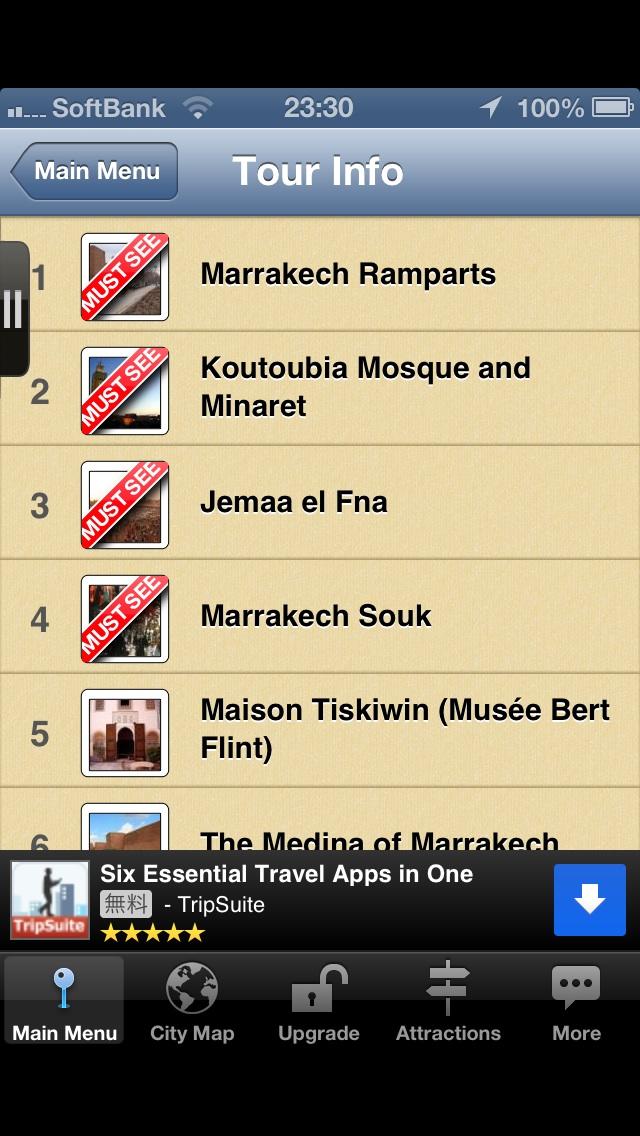Viewport: 640px width, 1136px height.
Task: Open the City Map tab
Action: click(x=192, y=1000)
